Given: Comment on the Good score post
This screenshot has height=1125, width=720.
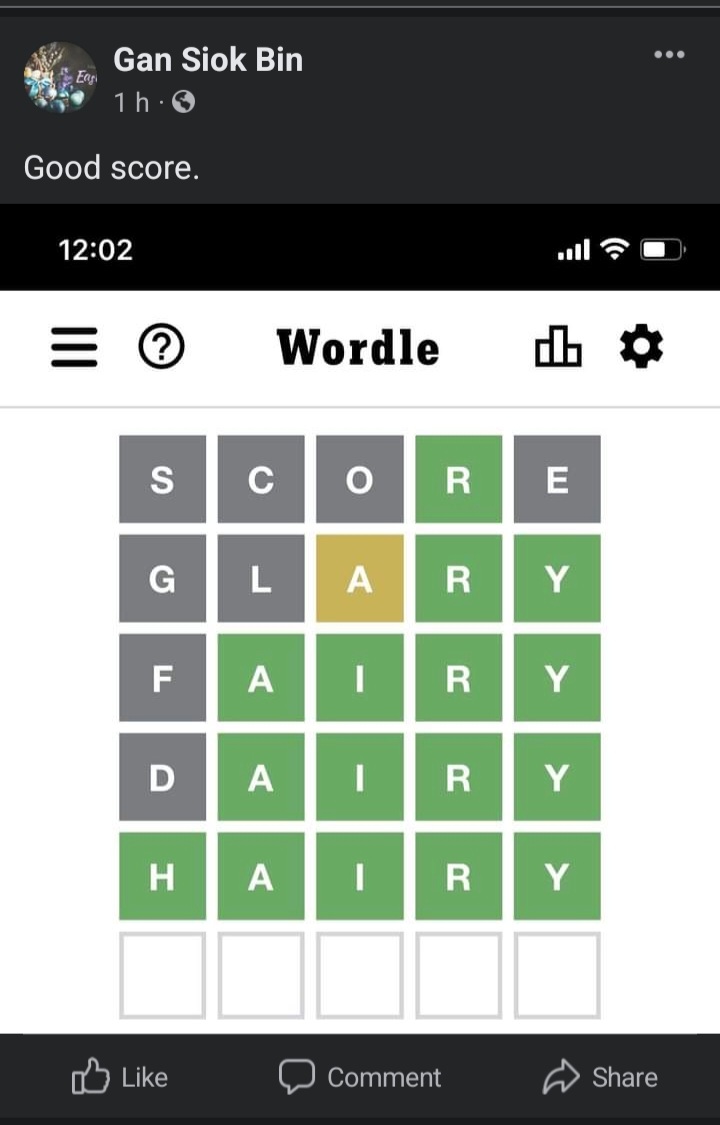Looking at the screenshot, I should click(360, 1077).
